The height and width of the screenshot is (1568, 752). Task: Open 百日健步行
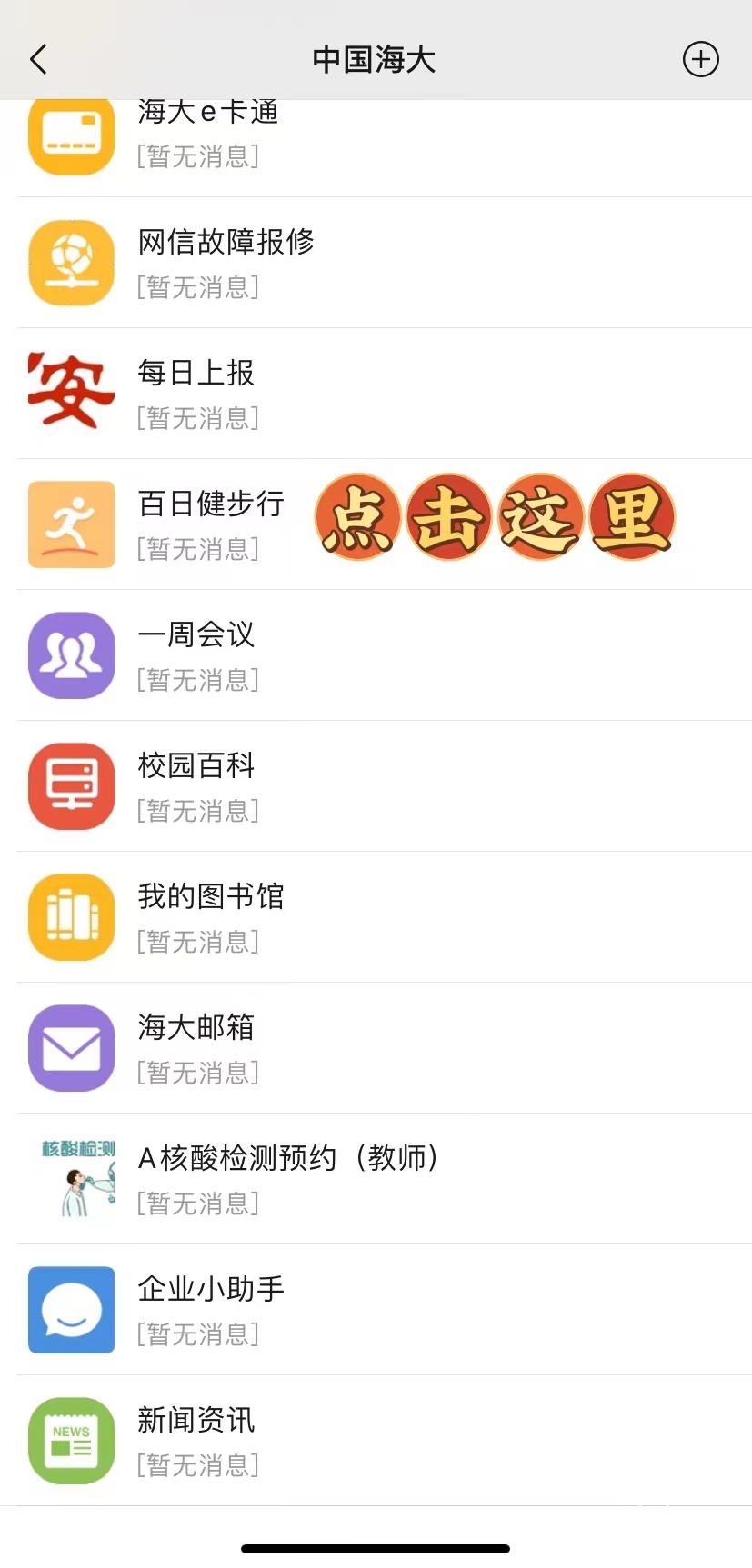pos(211,524)
